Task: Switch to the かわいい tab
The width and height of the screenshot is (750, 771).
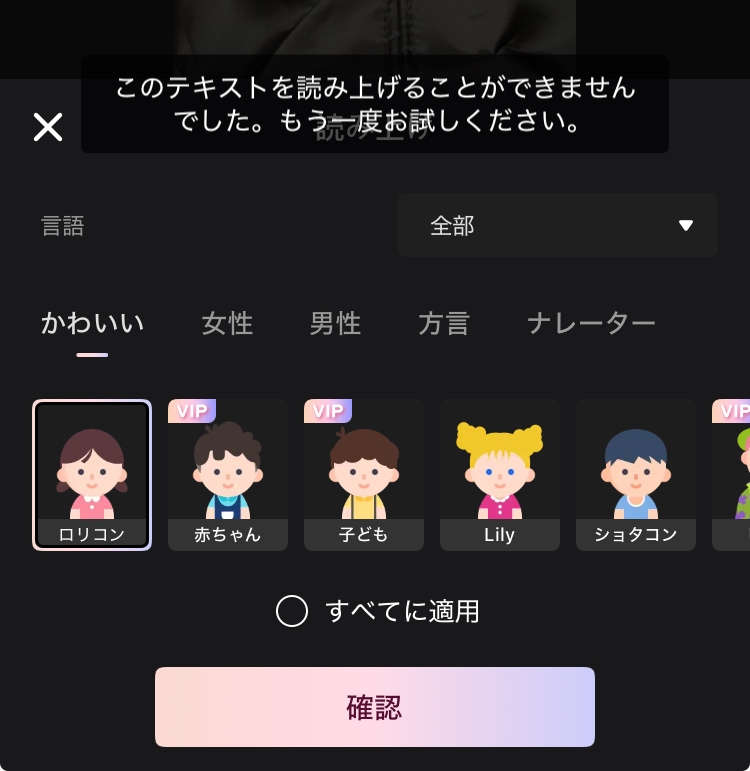Action: (92, 324)
